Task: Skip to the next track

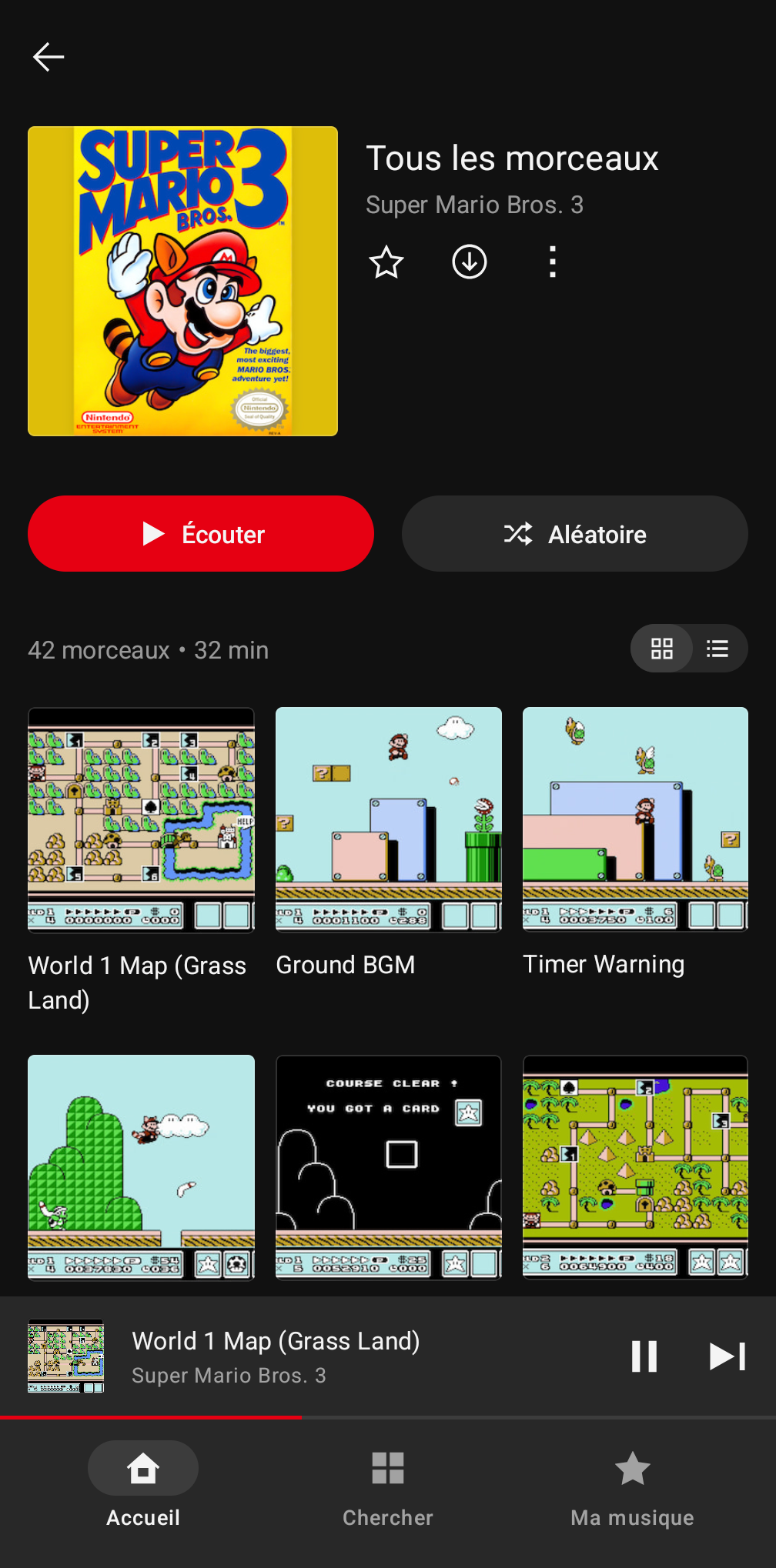Action: pyautogui.click(x=727, y=1356)
